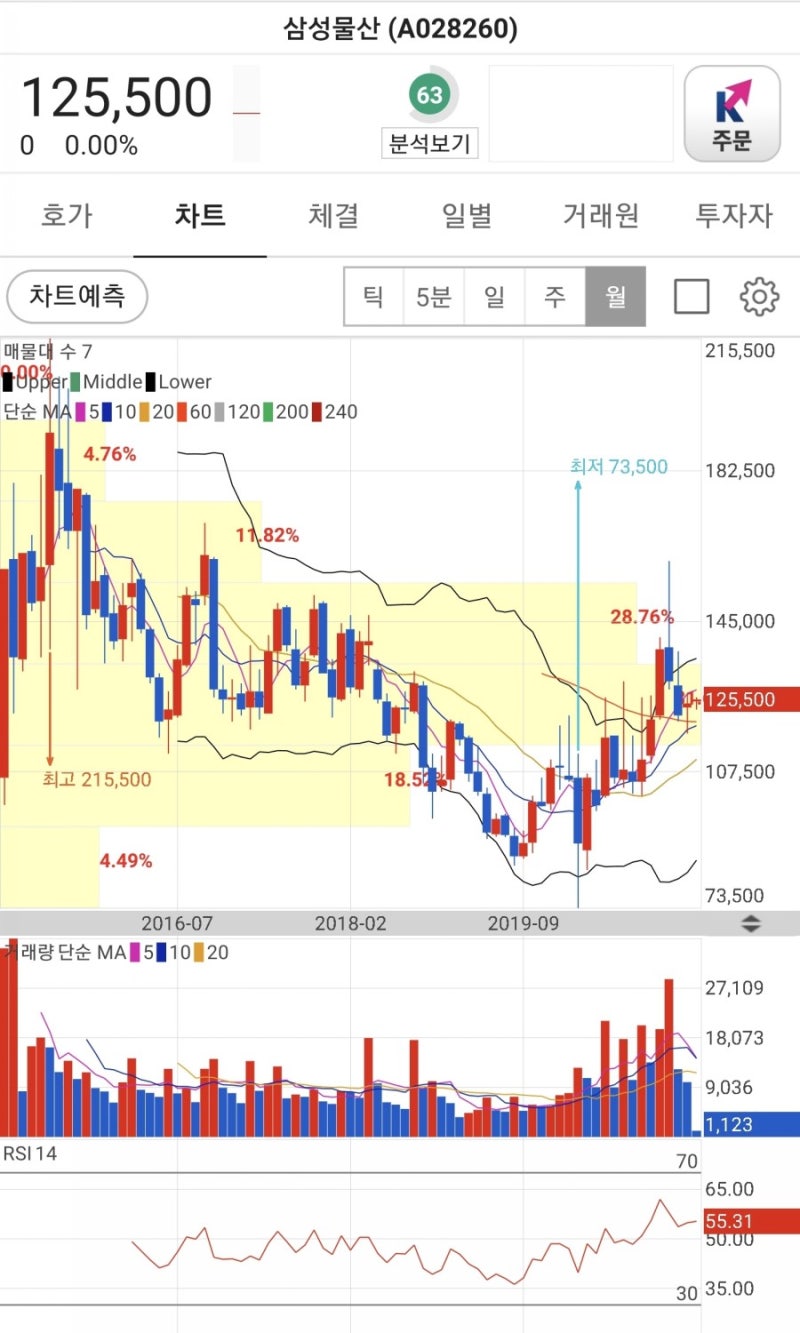Collapse the chart using the double-chevron control
Image resolution: width=800 pixels, height=1333 pixels.
[x=752, y=924]
